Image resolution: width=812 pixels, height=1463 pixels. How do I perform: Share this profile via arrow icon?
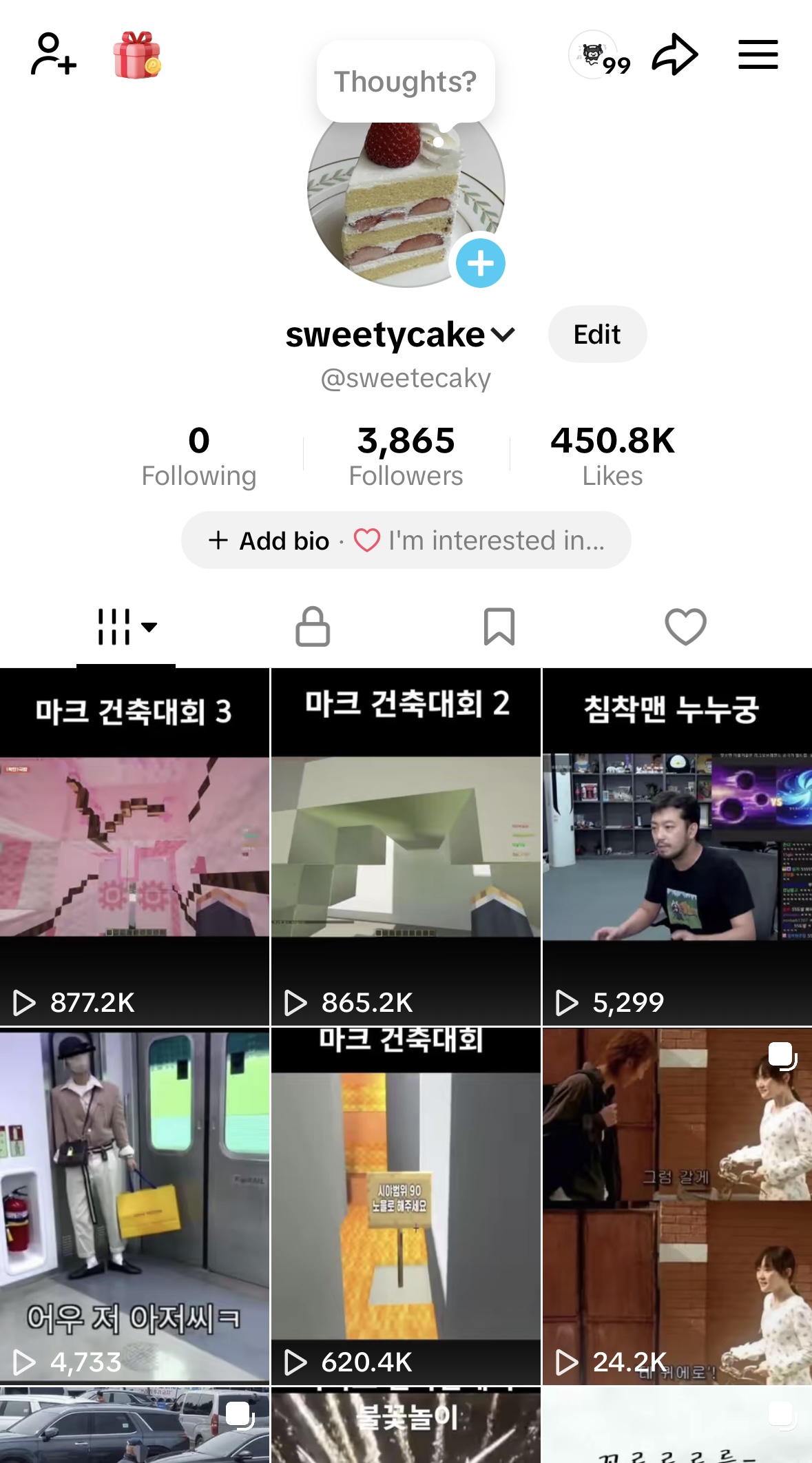(675, 54)
